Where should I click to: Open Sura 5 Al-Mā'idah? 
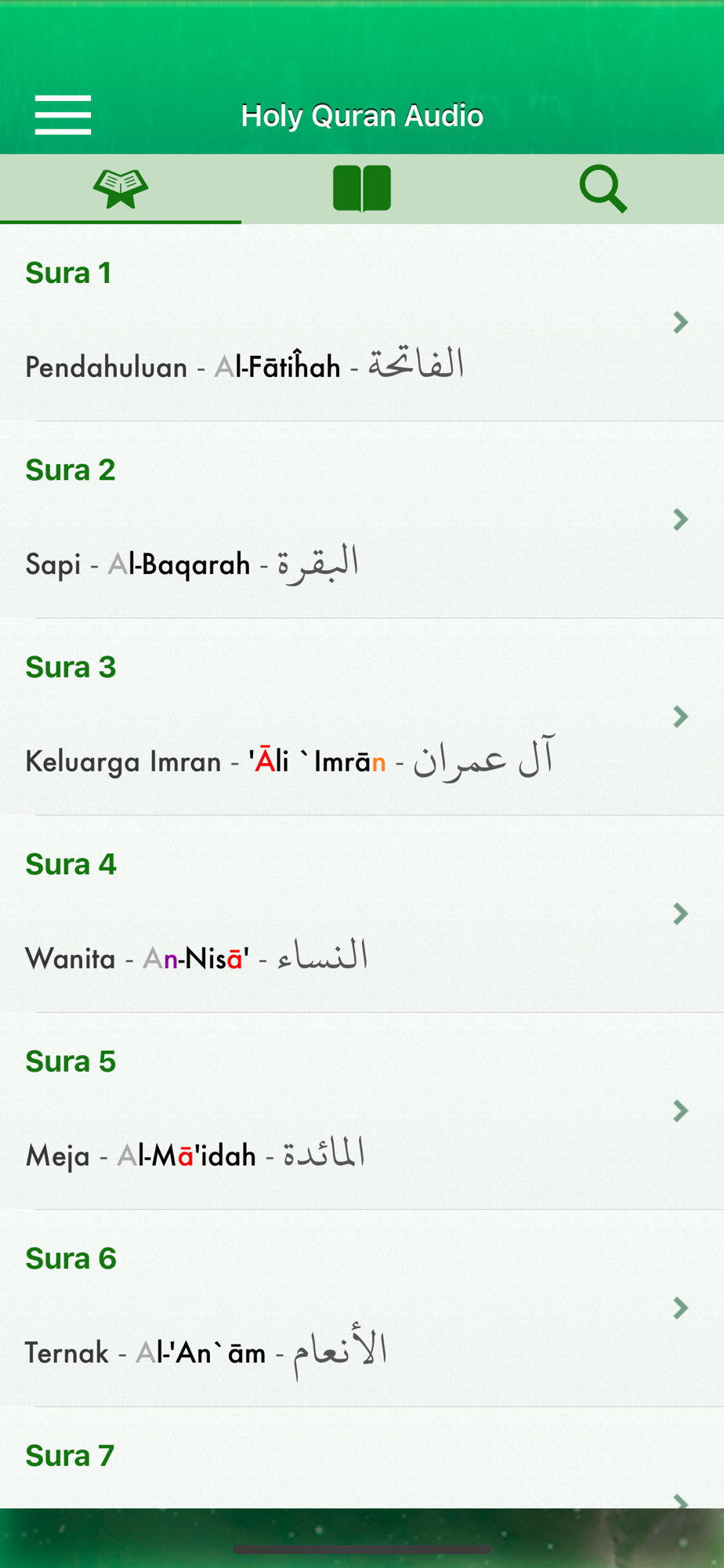(362, 1111)
